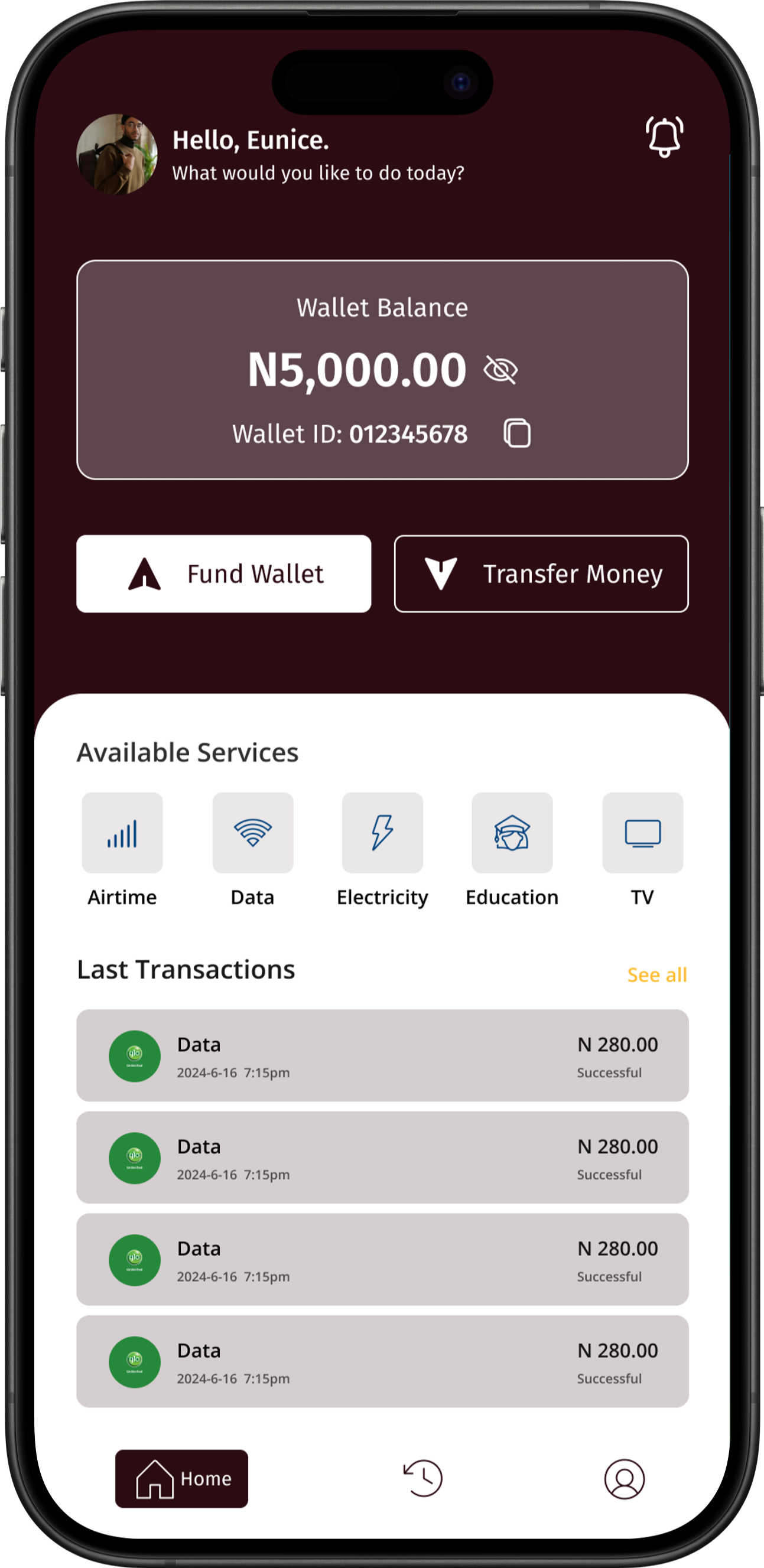Choose the Data service tile

coord(253,833)
